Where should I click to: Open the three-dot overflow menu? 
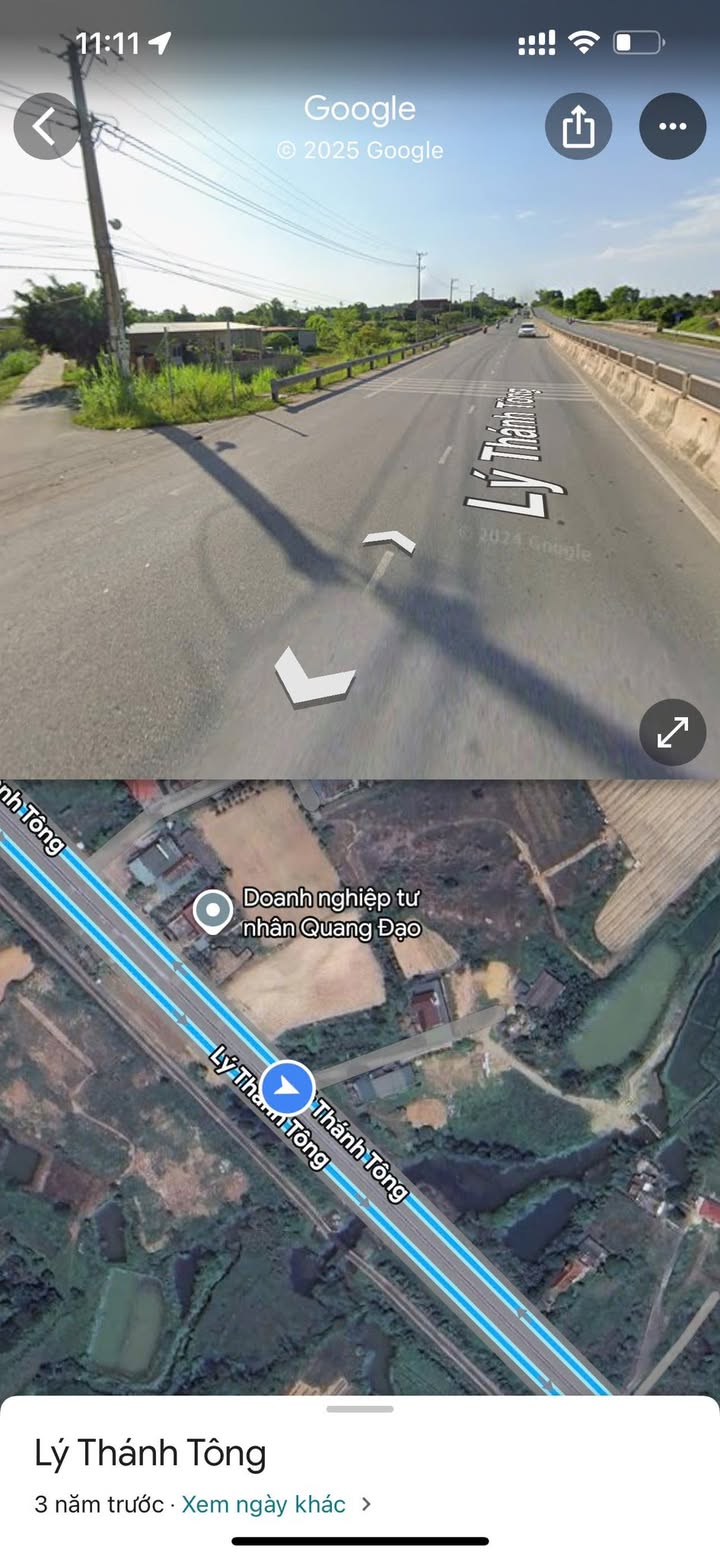coord(672,127)
